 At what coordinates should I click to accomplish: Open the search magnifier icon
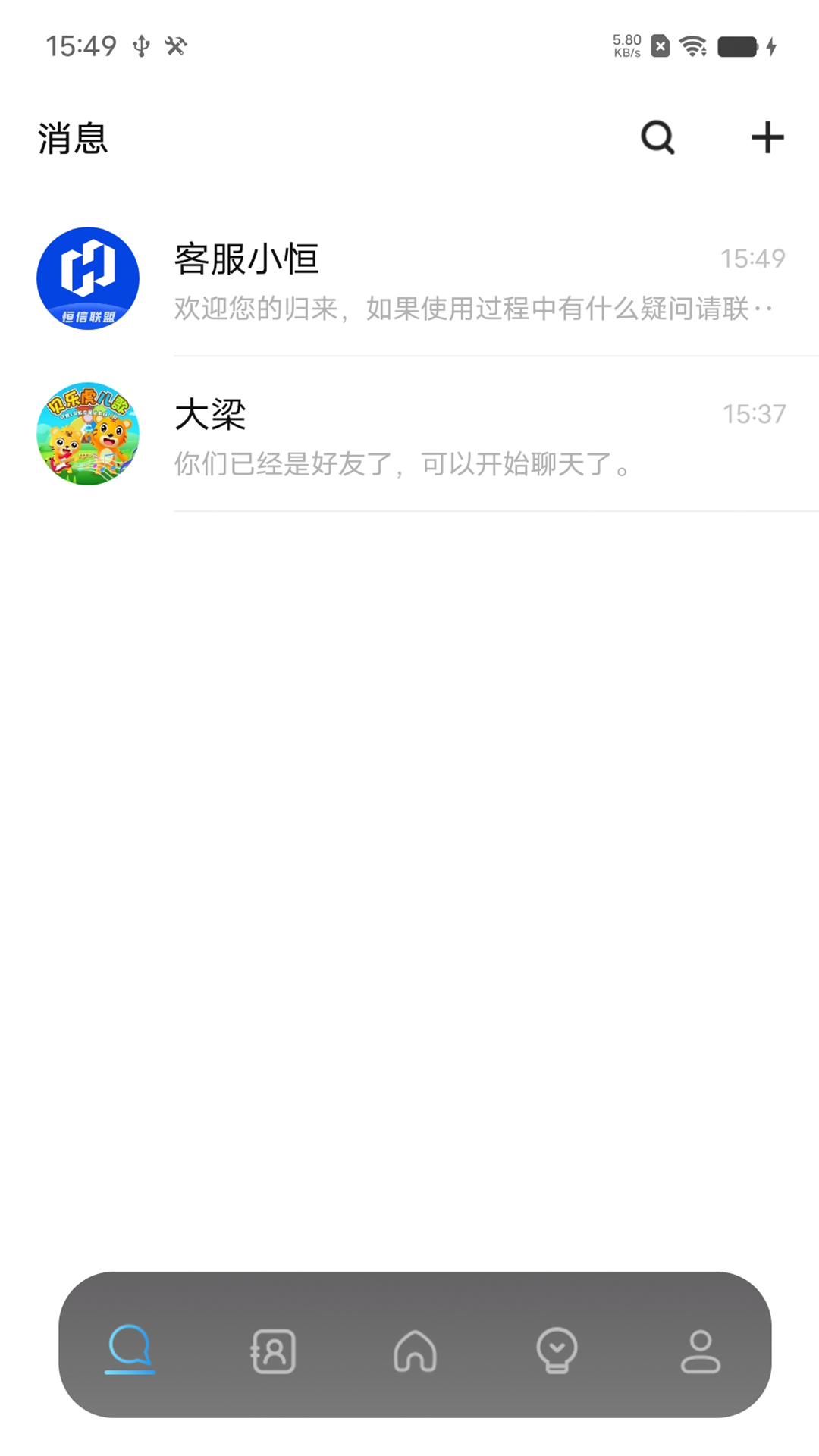tap(657, 138)
